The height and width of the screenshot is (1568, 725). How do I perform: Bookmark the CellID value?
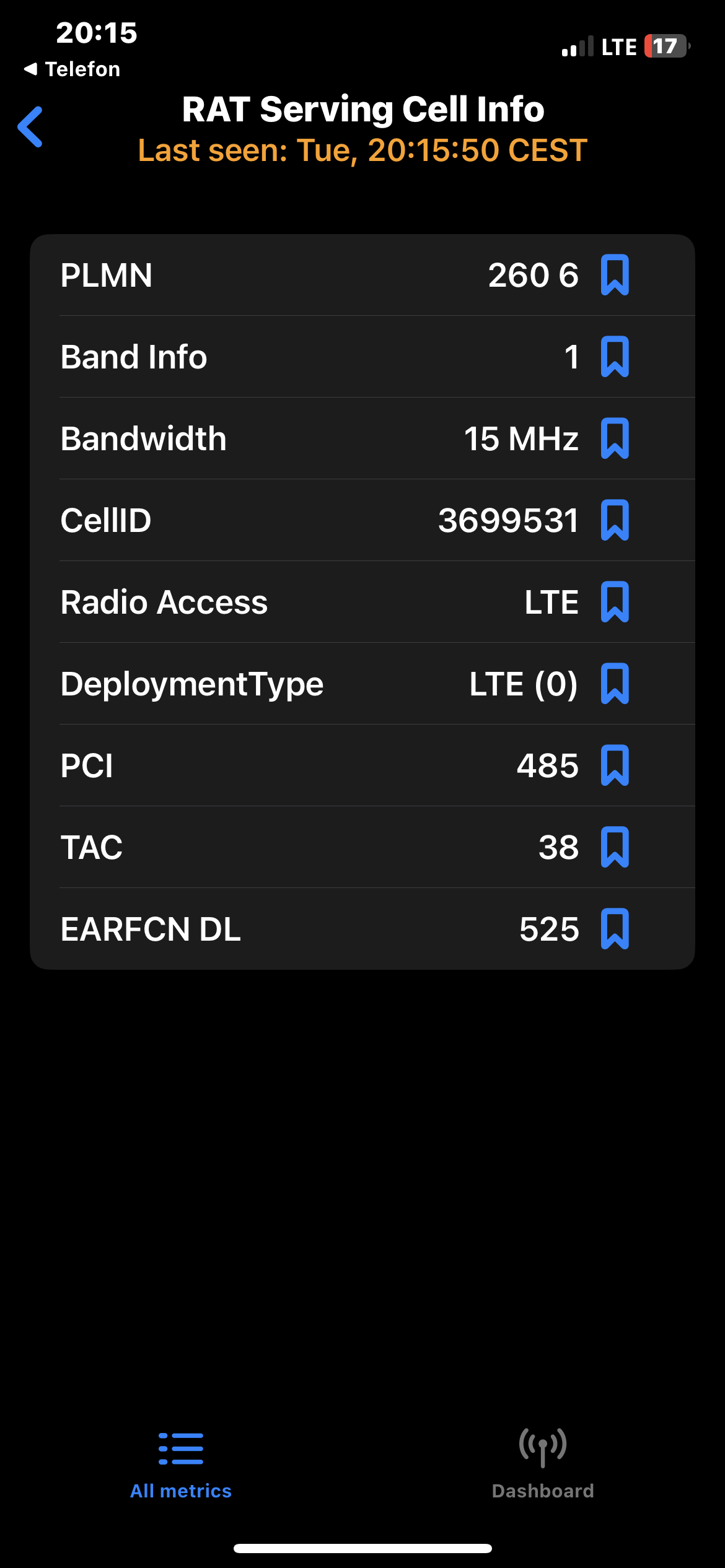615,520
